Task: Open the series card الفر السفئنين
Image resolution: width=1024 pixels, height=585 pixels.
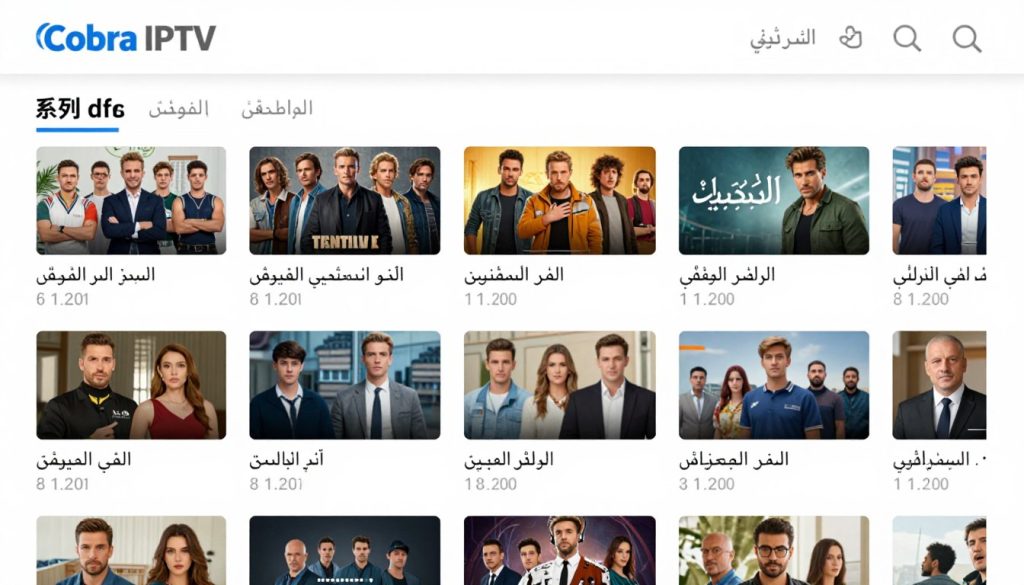Action: tap(559, 201)
